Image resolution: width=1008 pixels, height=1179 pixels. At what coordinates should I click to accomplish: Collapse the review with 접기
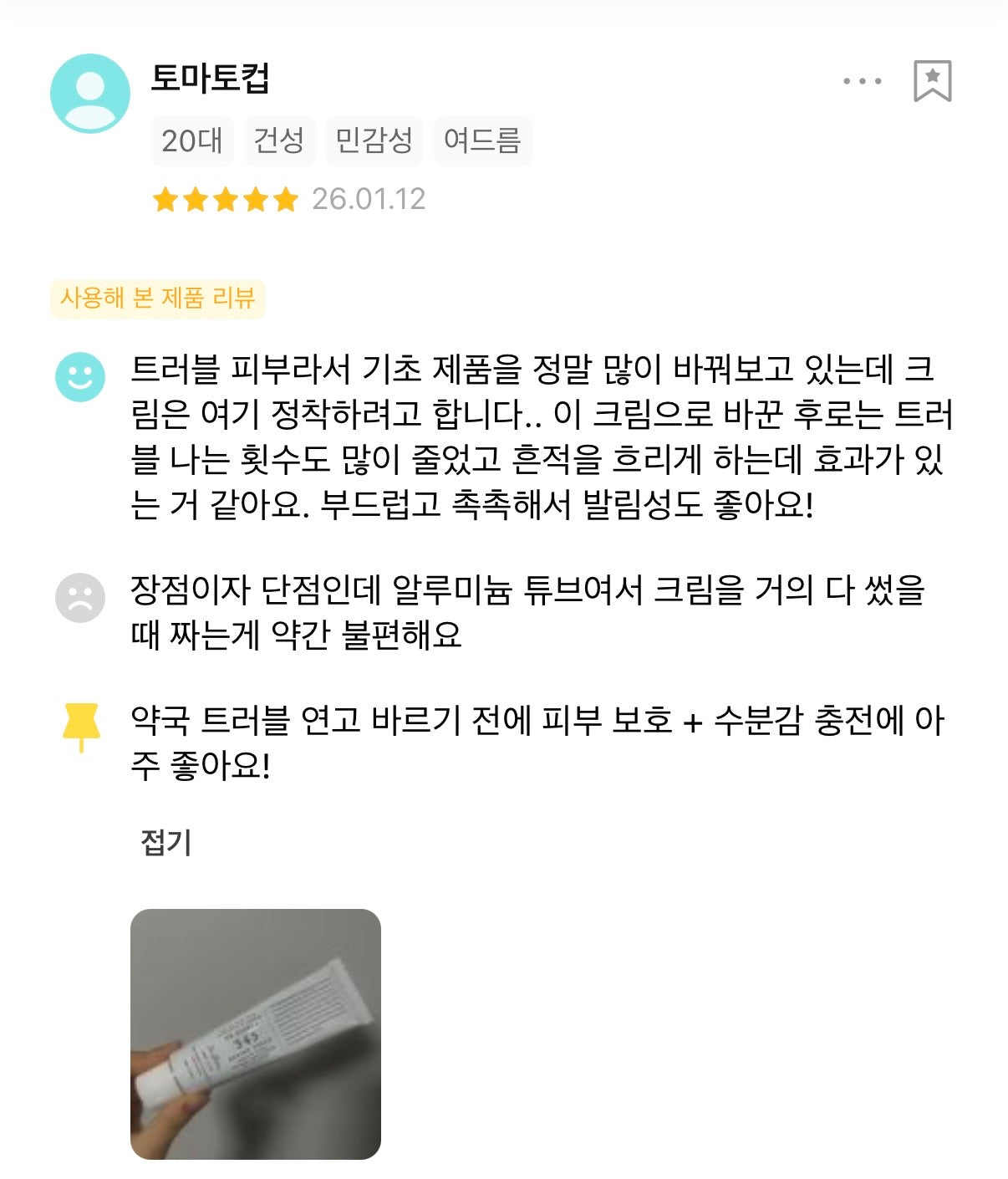point(166,841)
